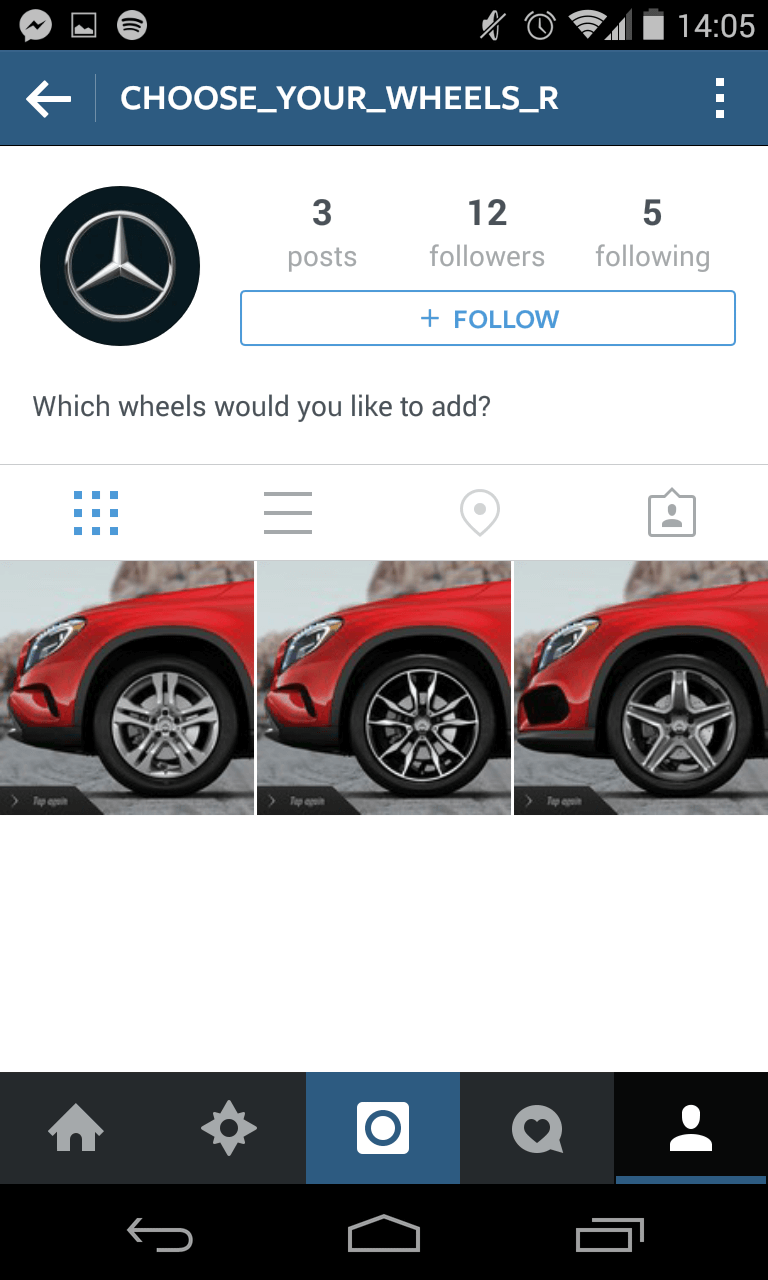Screen dimensions: 768x1280
Task: Launch the camera from the bottom bar
Action: point(383,1129)
